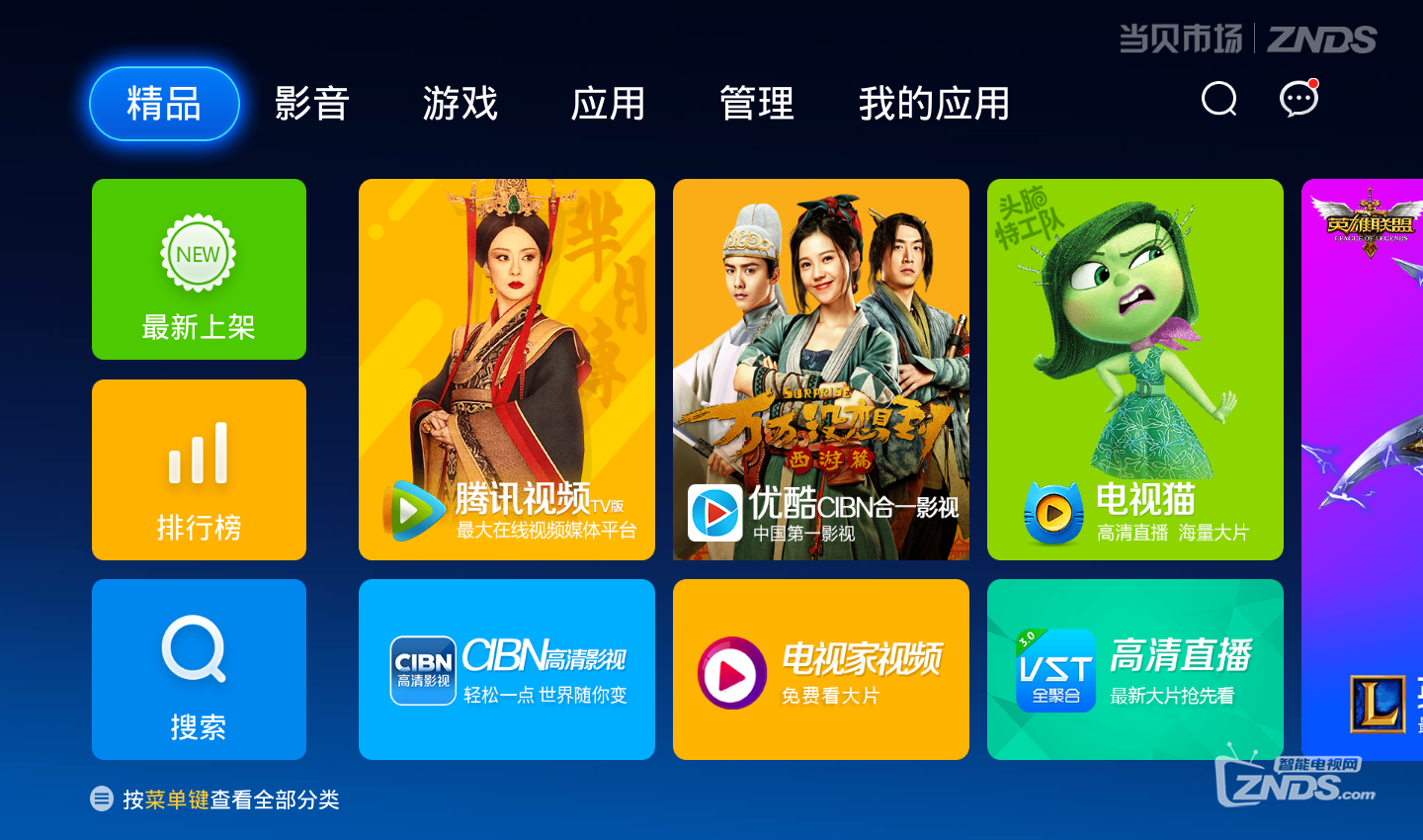
Task: Open the search icon in top bar
Action: pyautogui.click(x=1218, y=99)
